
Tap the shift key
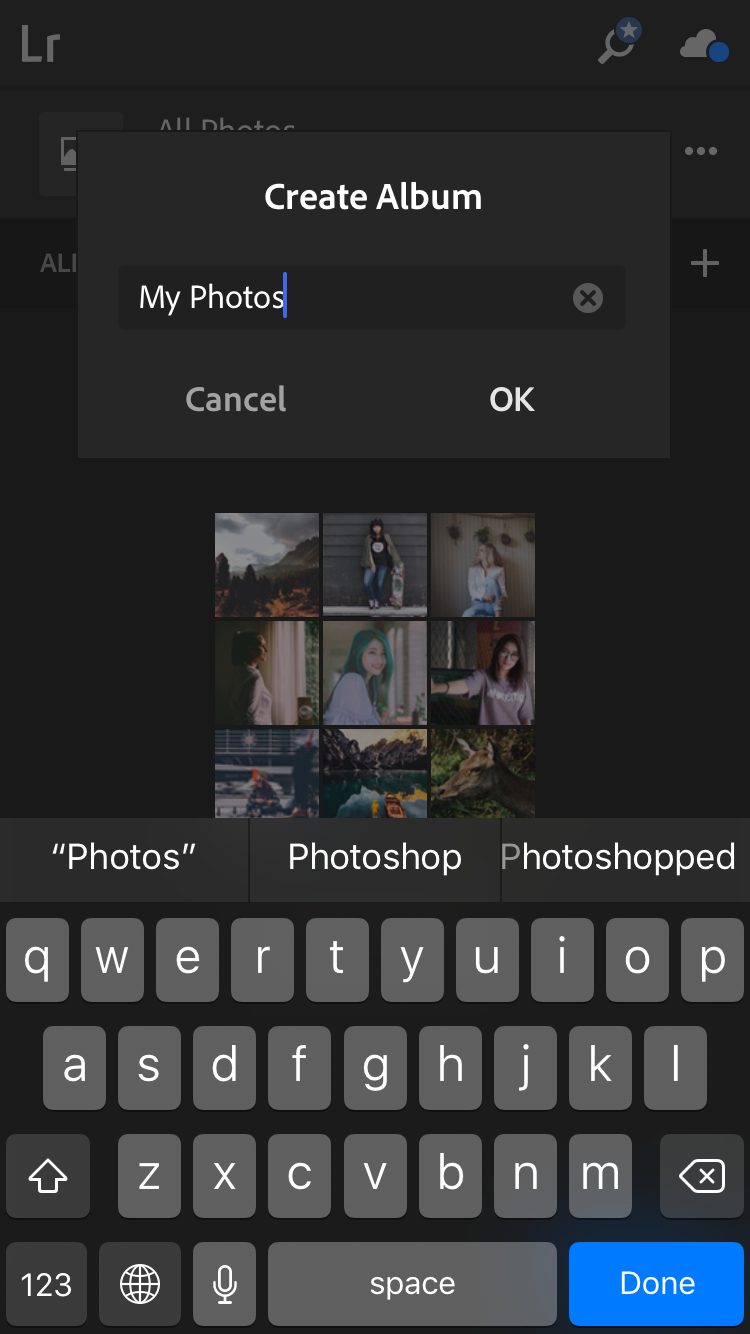[48, 1176]
